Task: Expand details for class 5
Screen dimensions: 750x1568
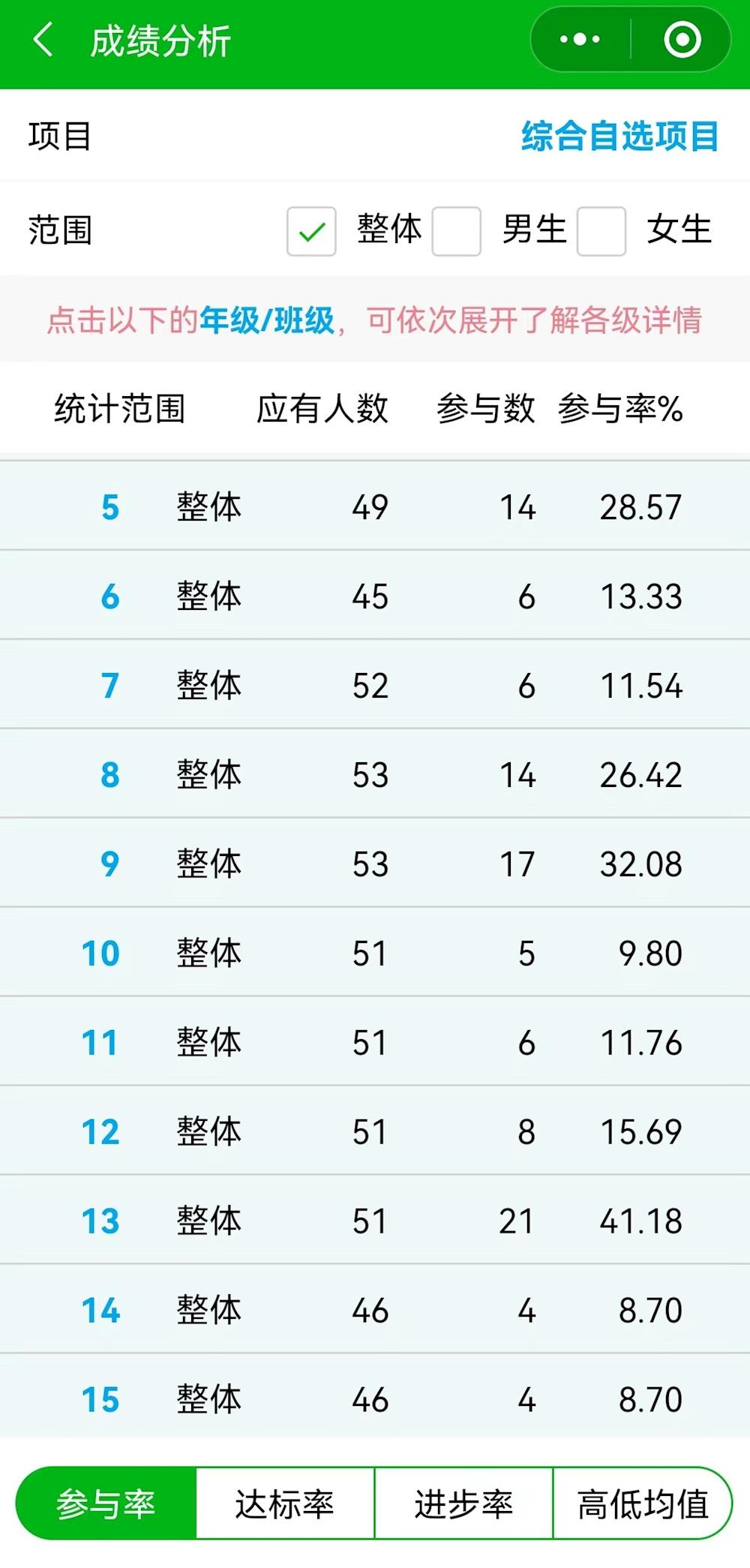Action: click(109, 508)
